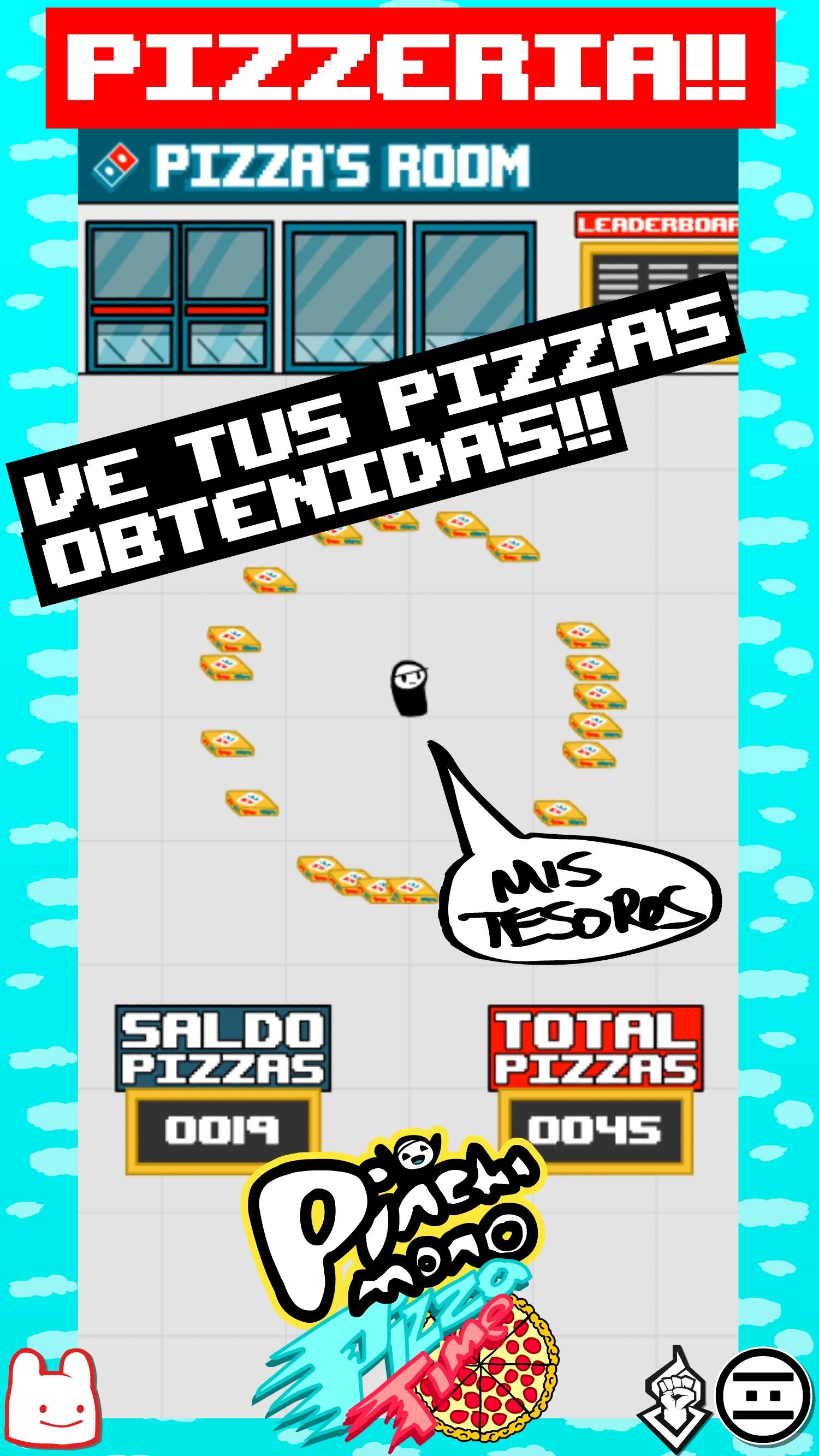Viewport: 819px width, 1456px height.
Task: Select the PIZZERIA!! title banner
Action: pyautogui.click(x=409, y=68)
